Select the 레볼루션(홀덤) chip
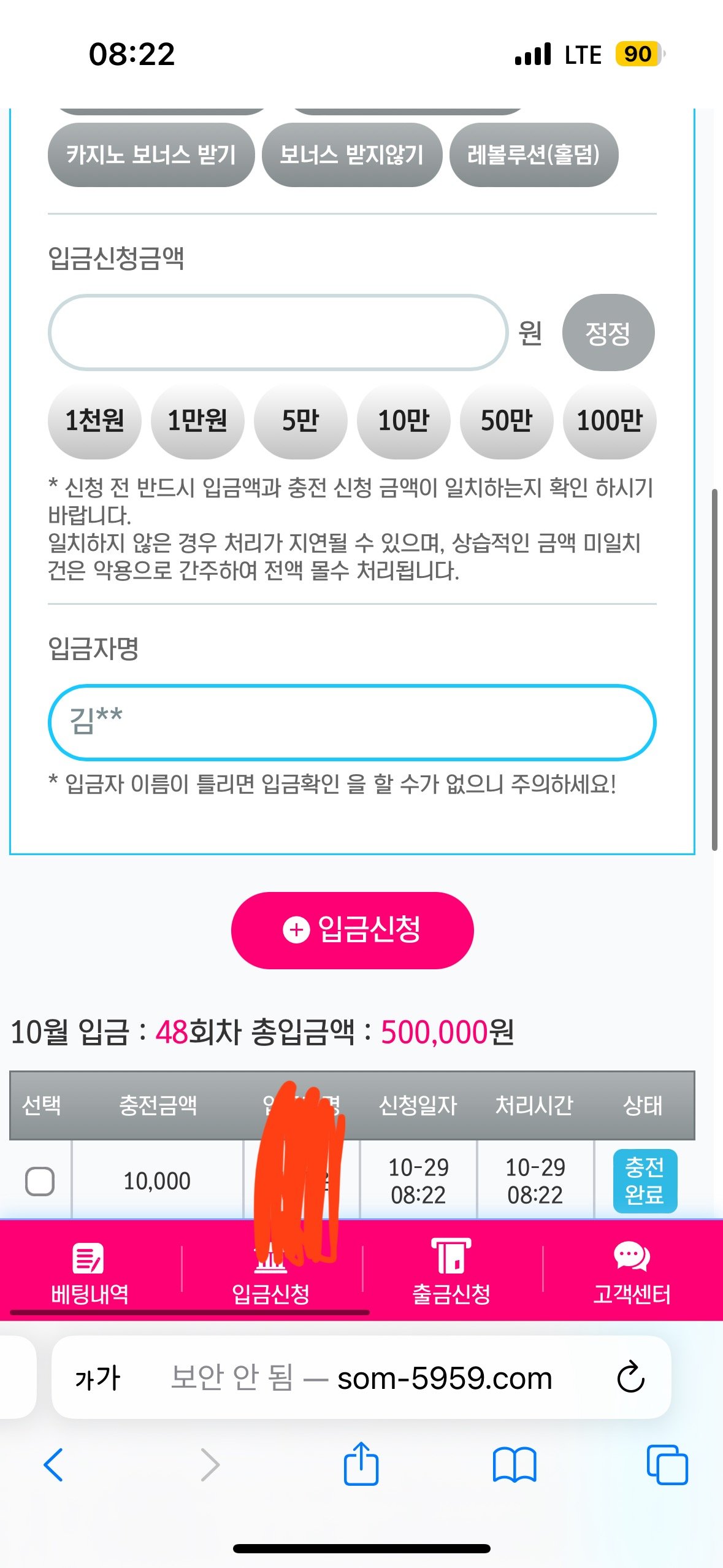The image size is (723, 1568). [x=534, y=155]
